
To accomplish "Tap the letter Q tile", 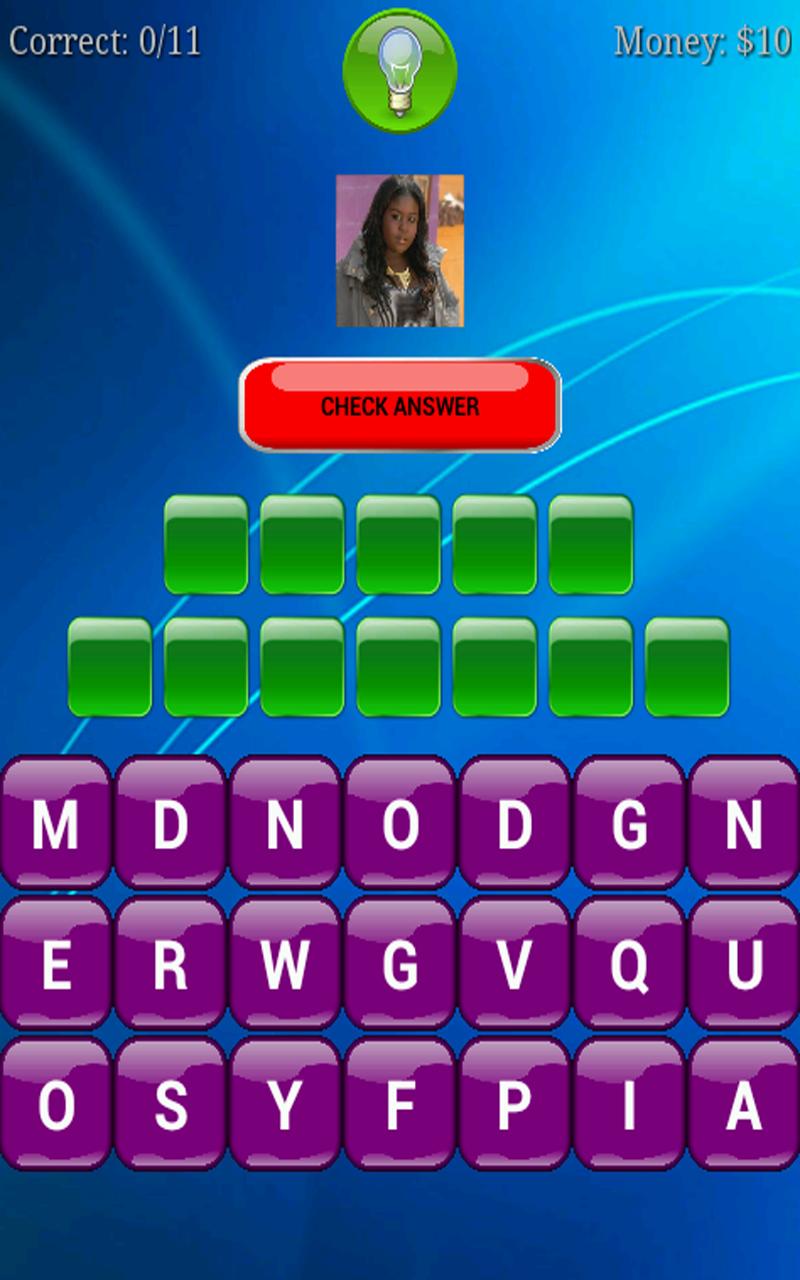I will (x=629, y=964).
